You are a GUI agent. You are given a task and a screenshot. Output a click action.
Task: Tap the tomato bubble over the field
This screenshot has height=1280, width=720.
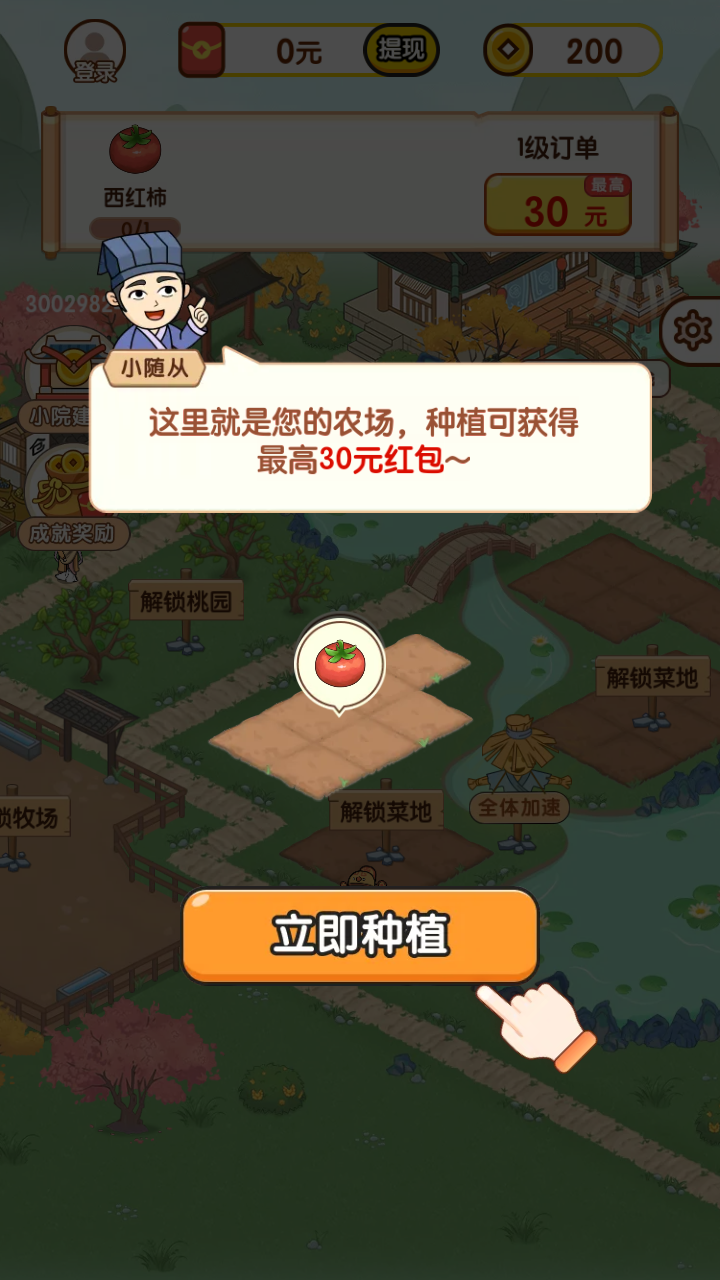340,664
